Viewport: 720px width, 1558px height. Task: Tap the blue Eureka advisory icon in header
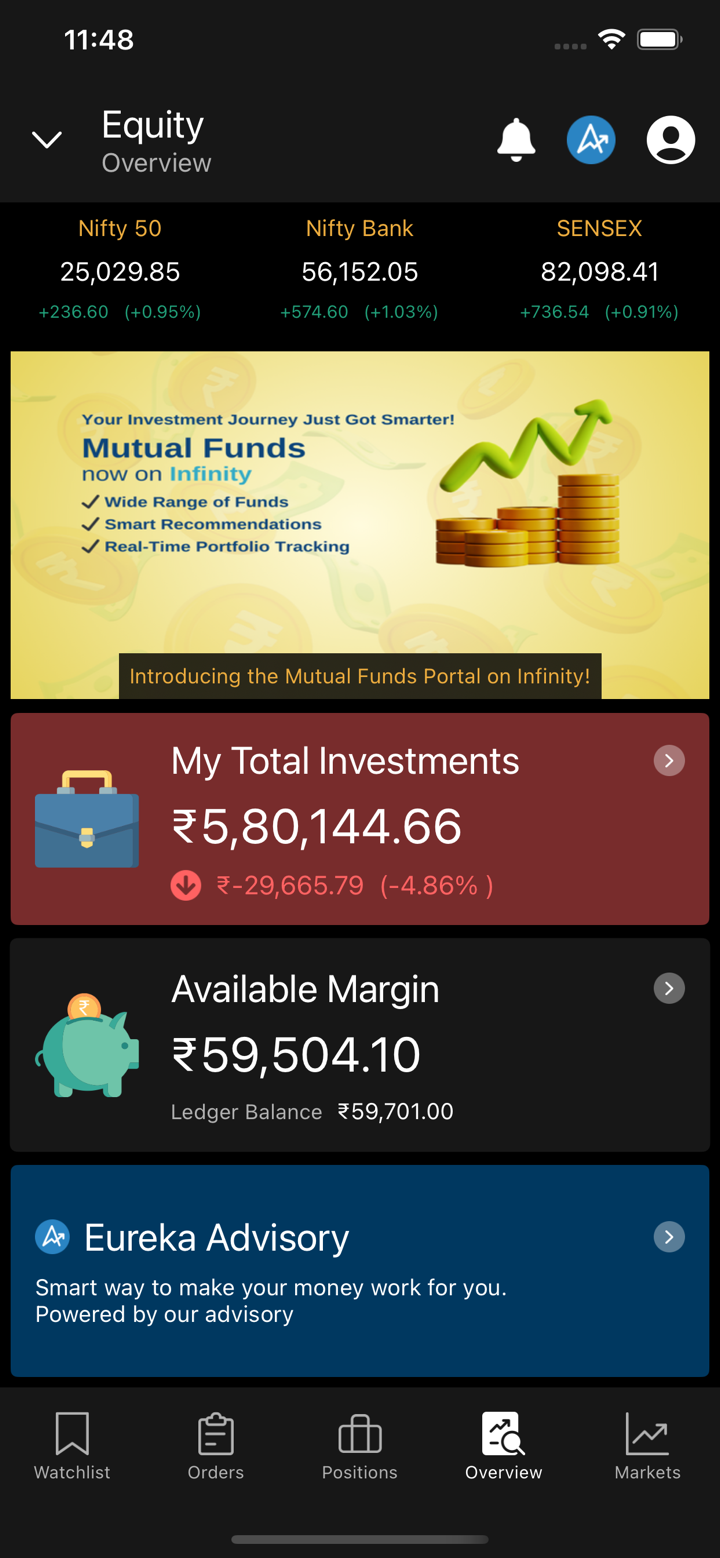(x=591, y=140)
